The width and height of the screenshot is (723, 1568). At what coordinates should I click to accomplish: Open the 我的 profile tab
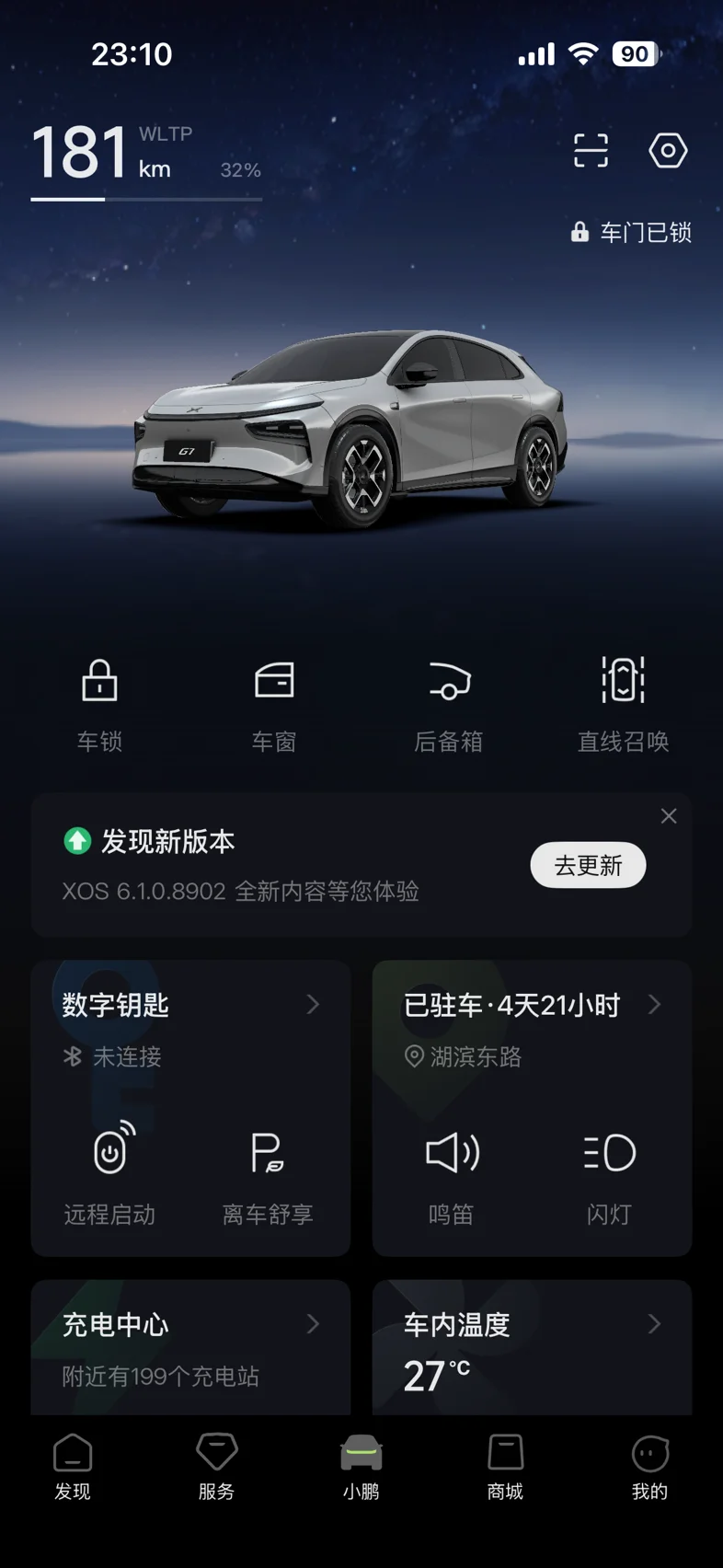(x=650, y=1467)
